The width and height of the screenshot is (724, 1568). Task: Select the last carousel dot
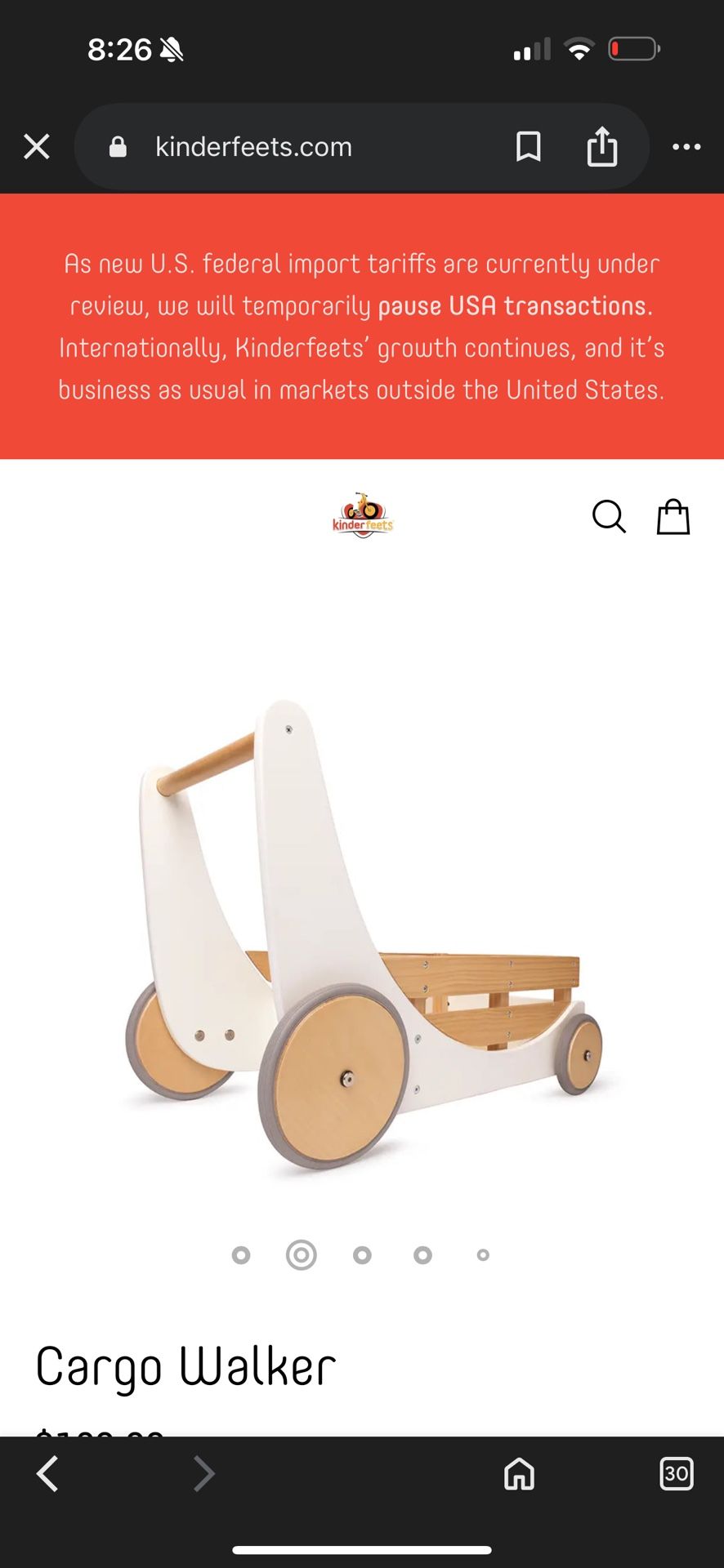[x=483, y=1254]
